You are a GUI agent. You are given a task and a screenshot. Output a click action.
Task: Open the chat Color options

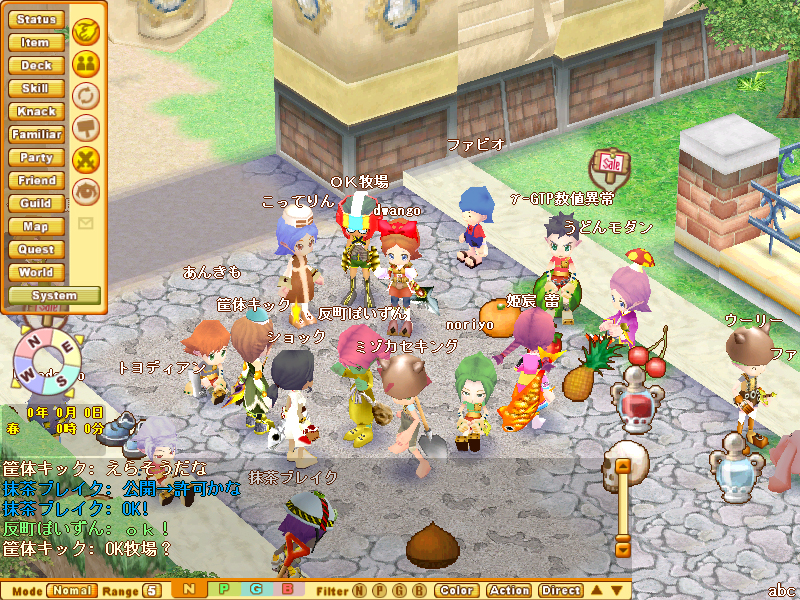click(456, 590)
